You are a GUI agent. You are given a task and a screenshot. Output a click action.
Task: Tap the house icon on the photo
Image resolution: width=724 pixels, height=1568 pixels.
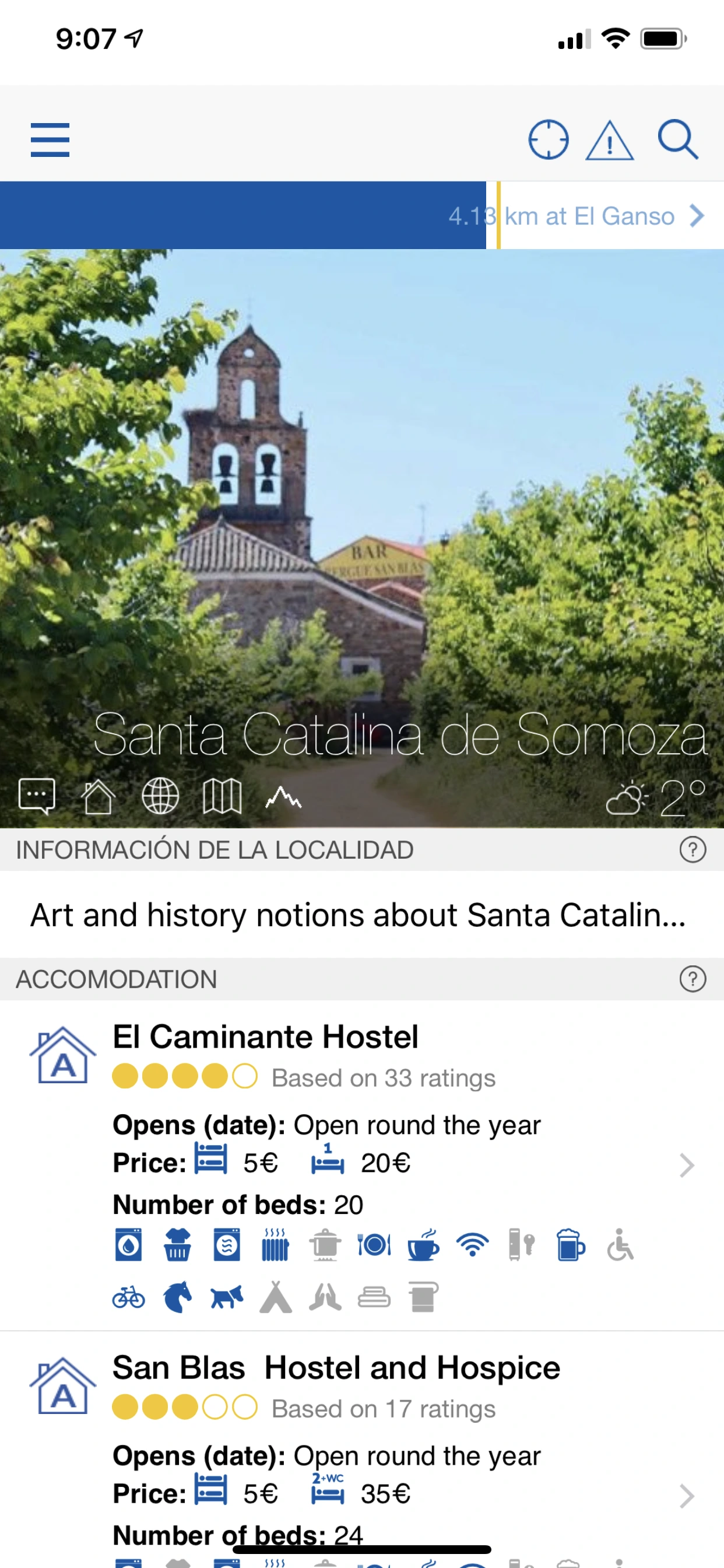98,796
